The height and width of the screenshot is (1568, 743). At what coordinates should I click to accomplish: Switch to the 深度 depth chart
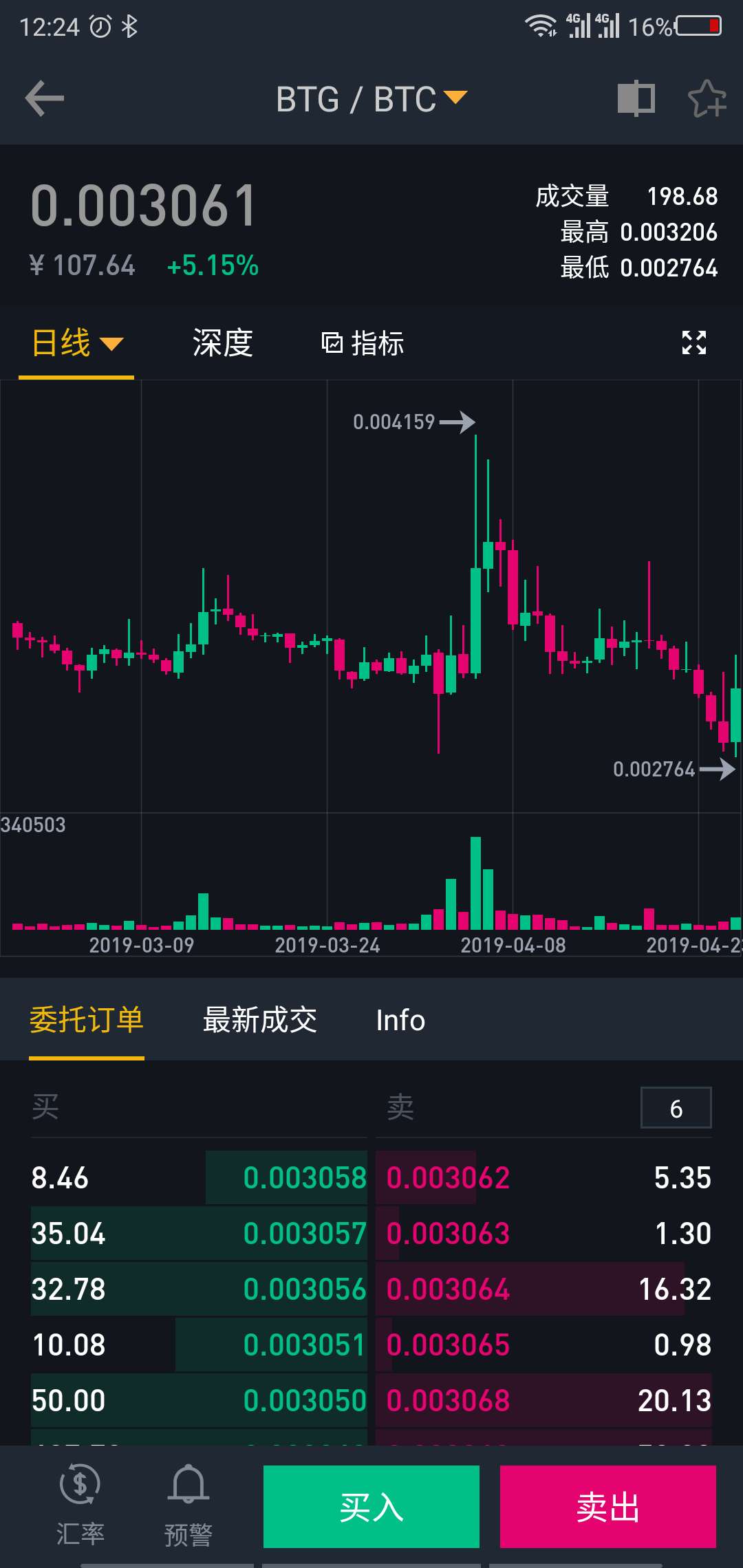pyautogui.click(x=222, y=342)
